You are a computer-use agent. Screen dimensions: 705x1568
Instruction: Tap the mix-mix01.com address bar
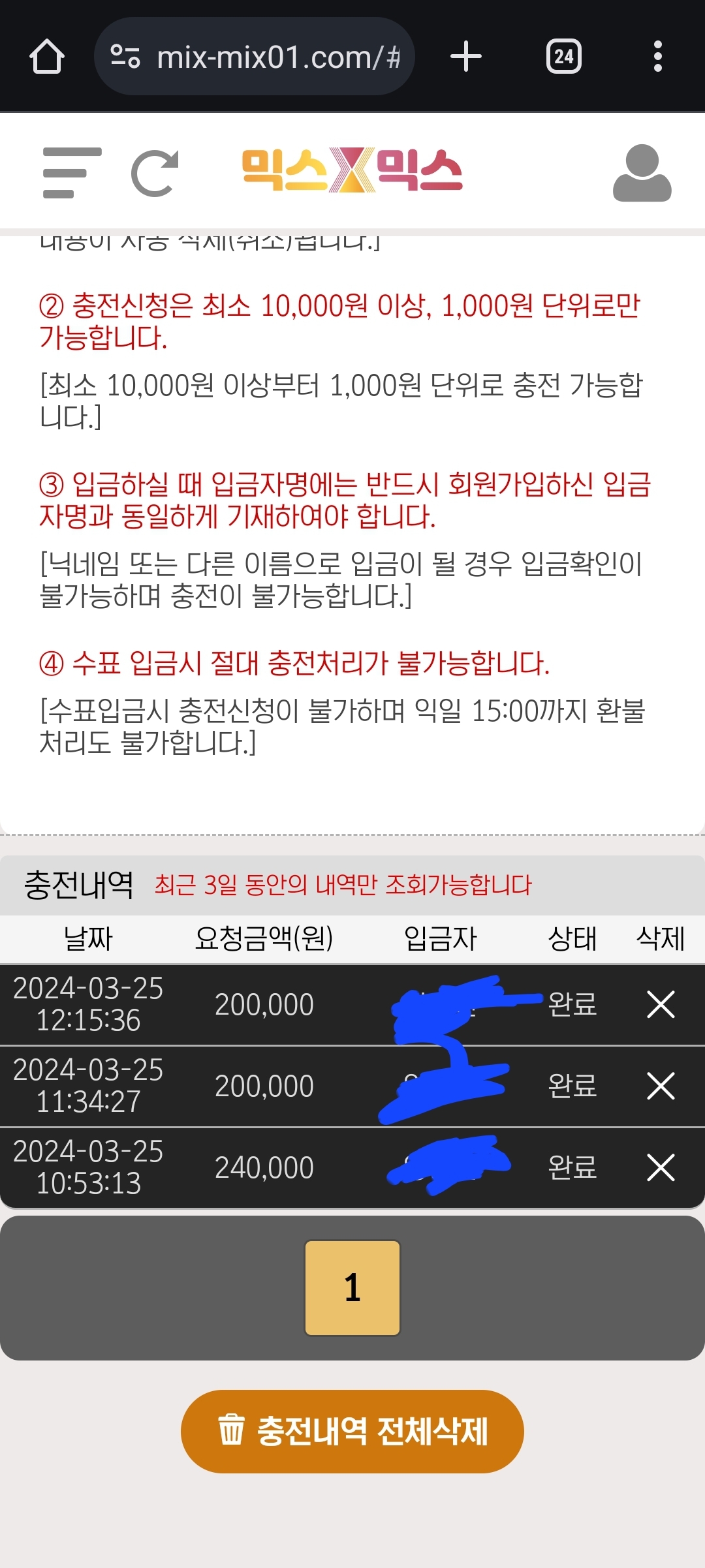[255, 57]
